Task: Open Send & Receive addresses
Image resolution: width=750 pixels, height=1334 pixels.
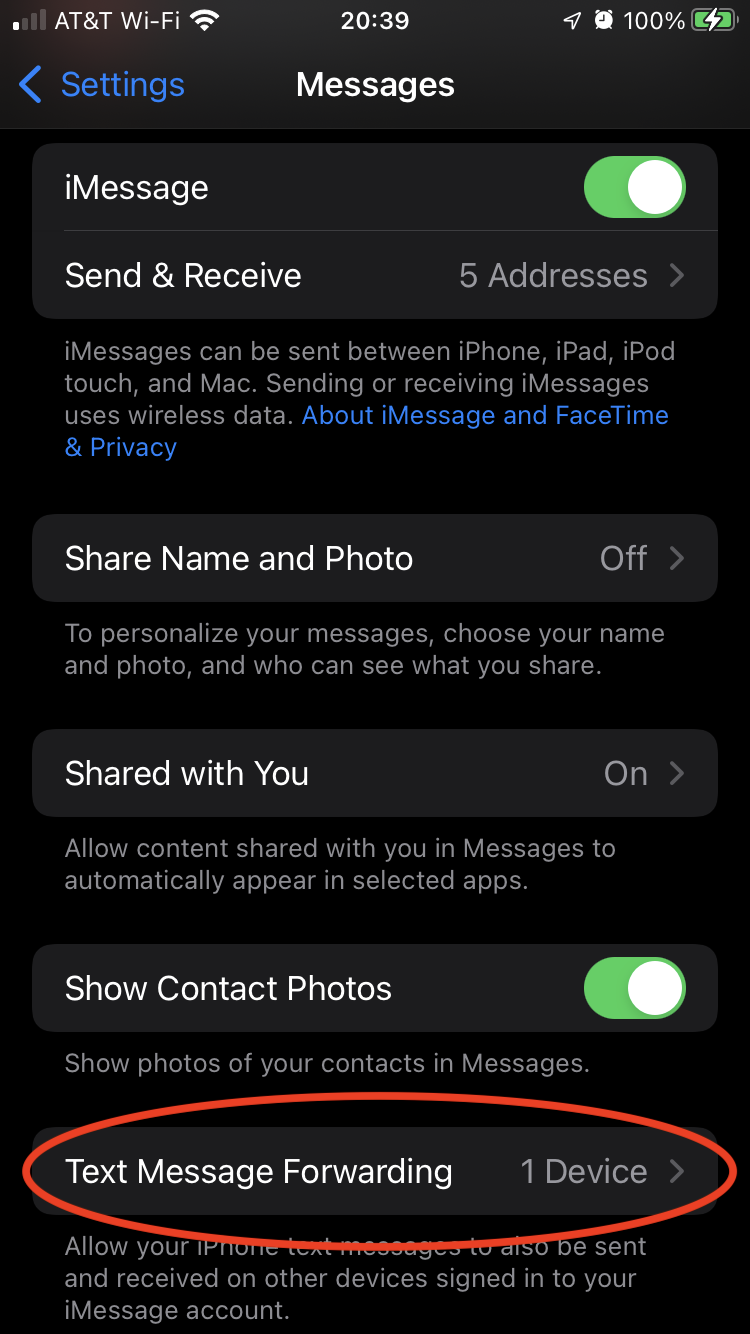Action: click(x=375, y=275)
